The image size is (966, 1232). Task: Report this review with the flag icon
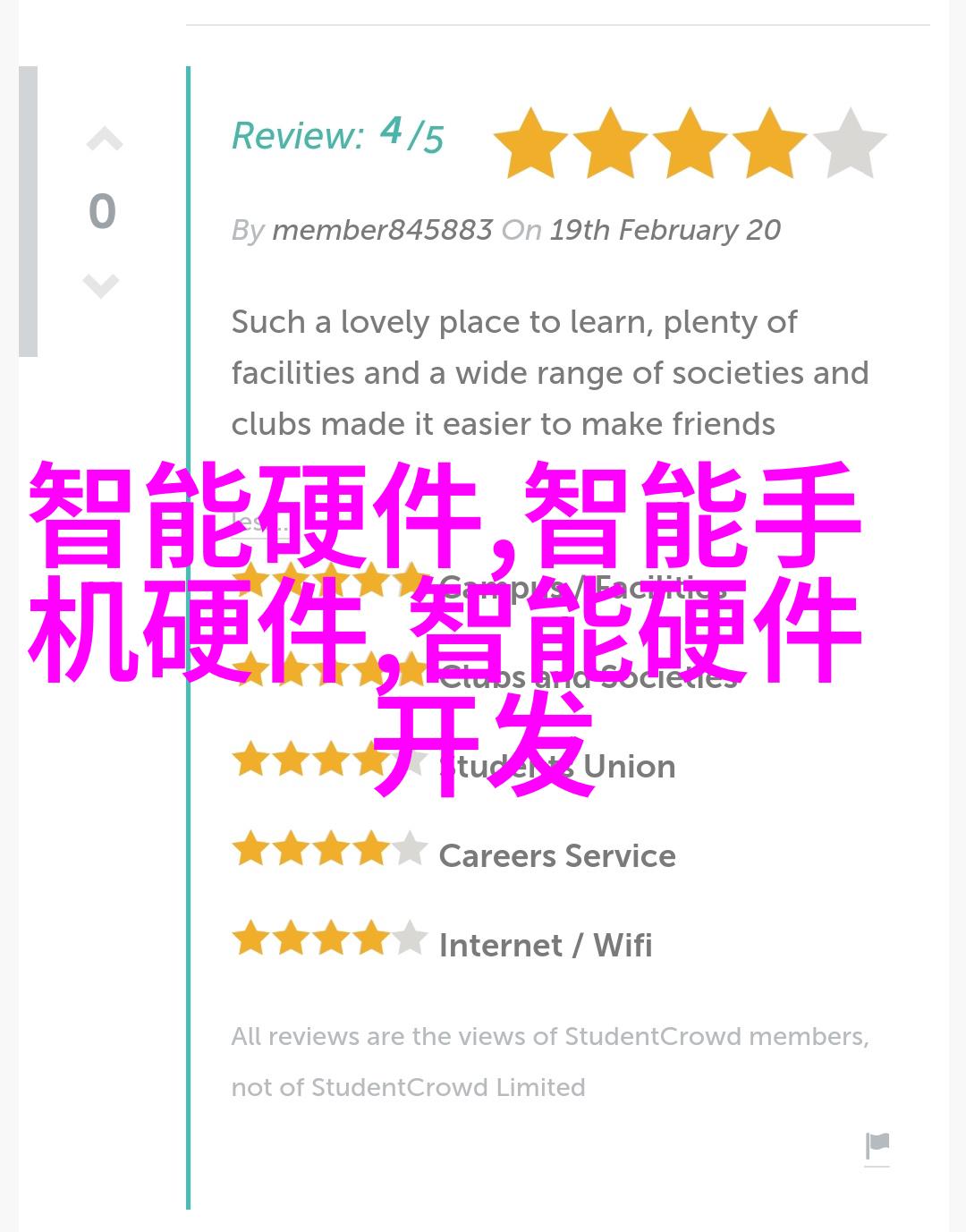point(877,1146)
